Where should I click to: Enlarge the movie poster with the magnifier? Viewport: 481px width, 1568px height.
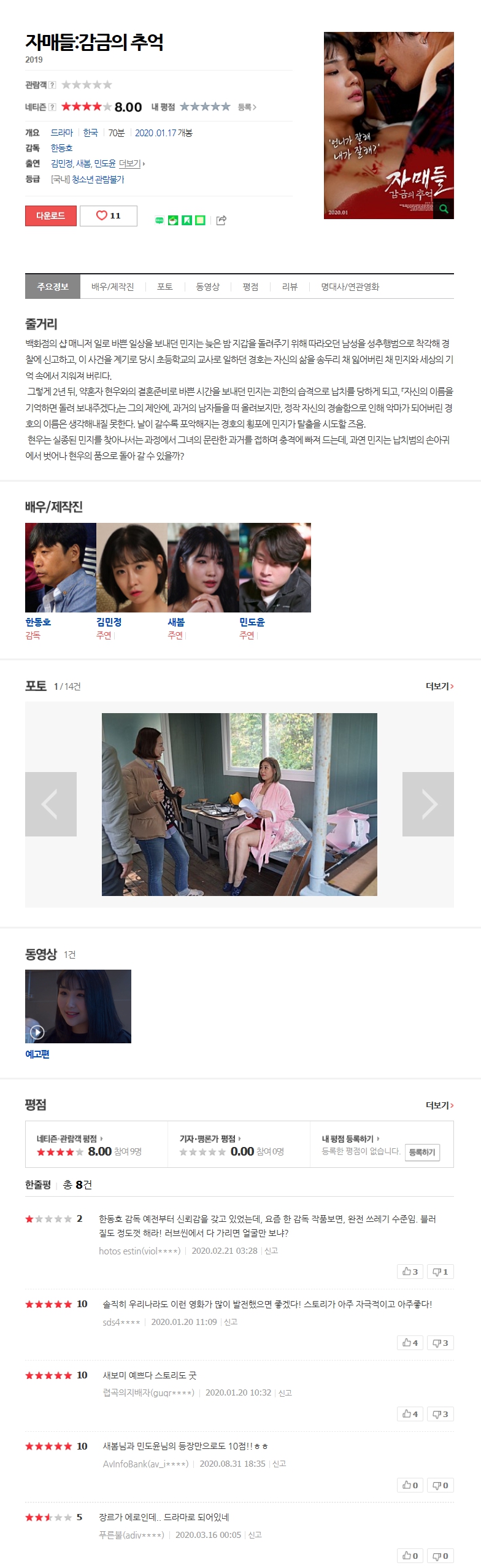coord(444,209)
